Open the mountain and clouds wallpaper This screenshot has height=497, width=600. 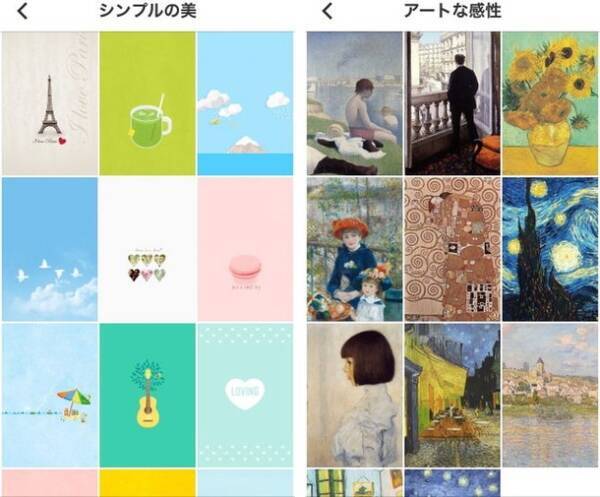245,104
